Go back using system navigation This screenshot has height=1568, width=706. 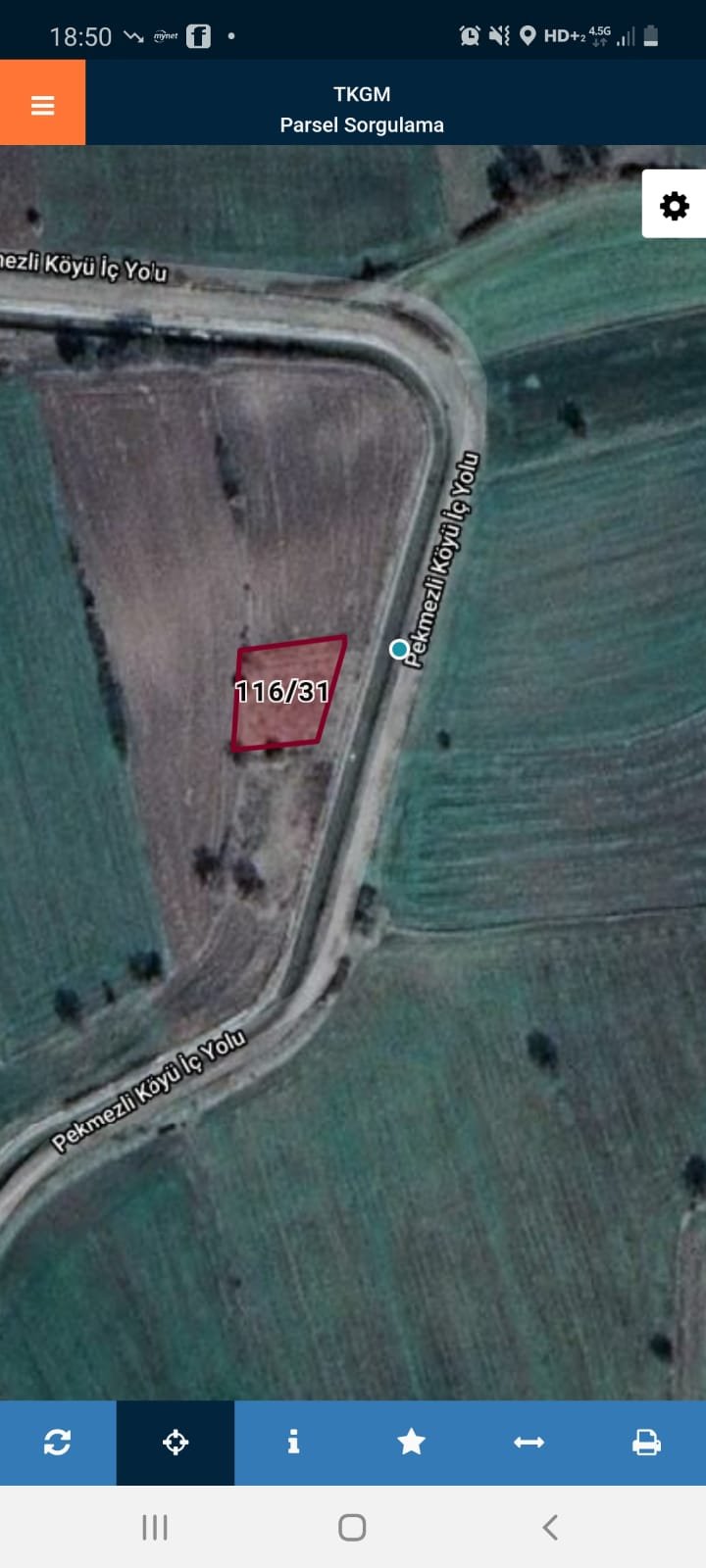[x=550, y=1527]
